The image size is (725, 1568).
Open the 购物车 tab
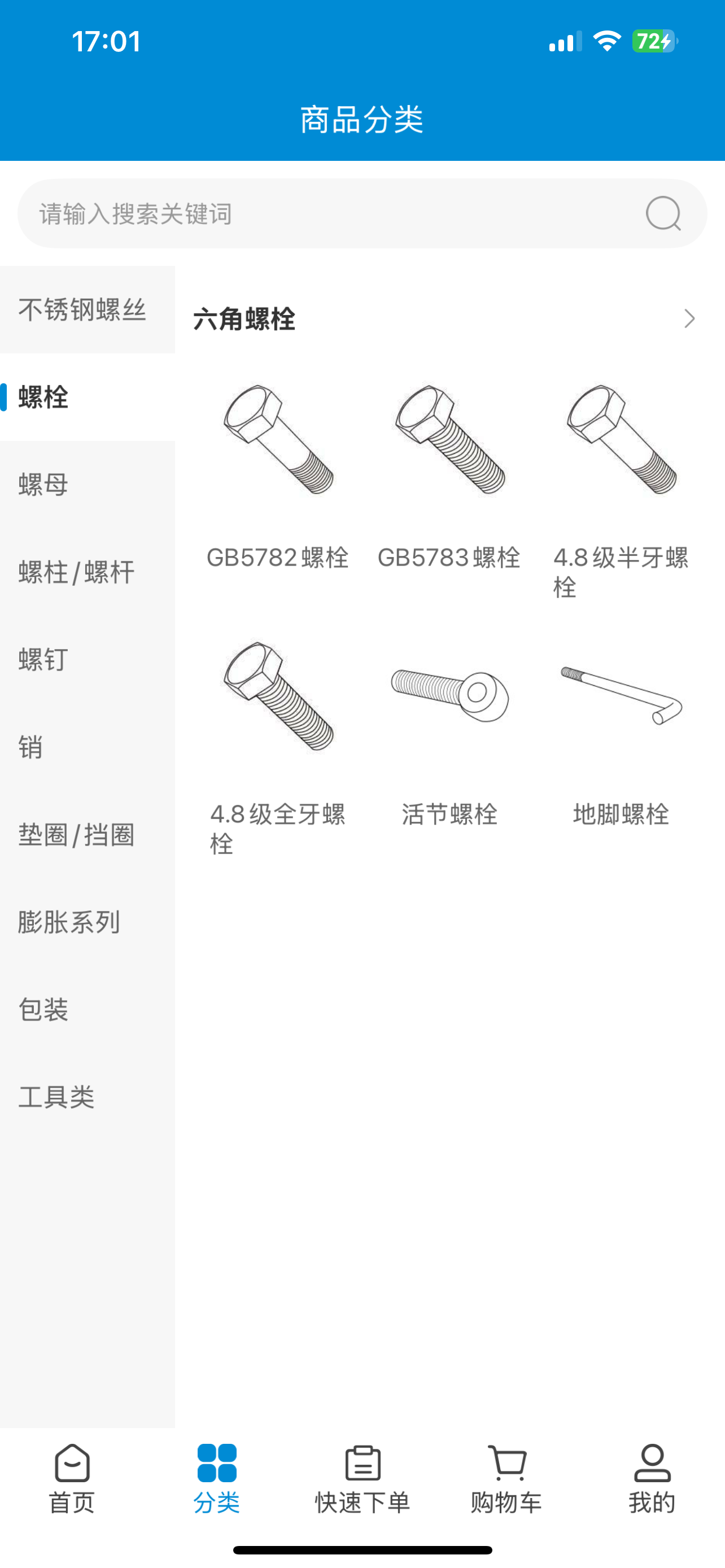[506, 1479]
